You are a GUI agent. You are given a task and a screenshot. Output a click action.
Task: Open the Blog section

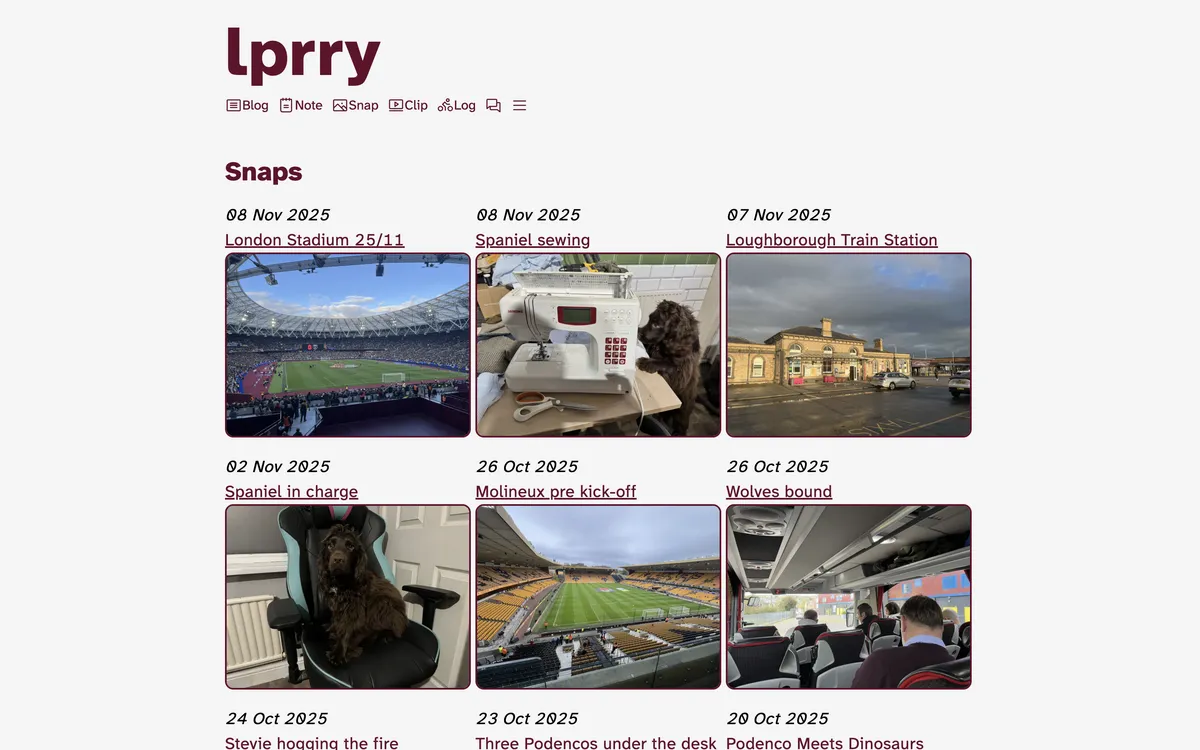(247, 105)
